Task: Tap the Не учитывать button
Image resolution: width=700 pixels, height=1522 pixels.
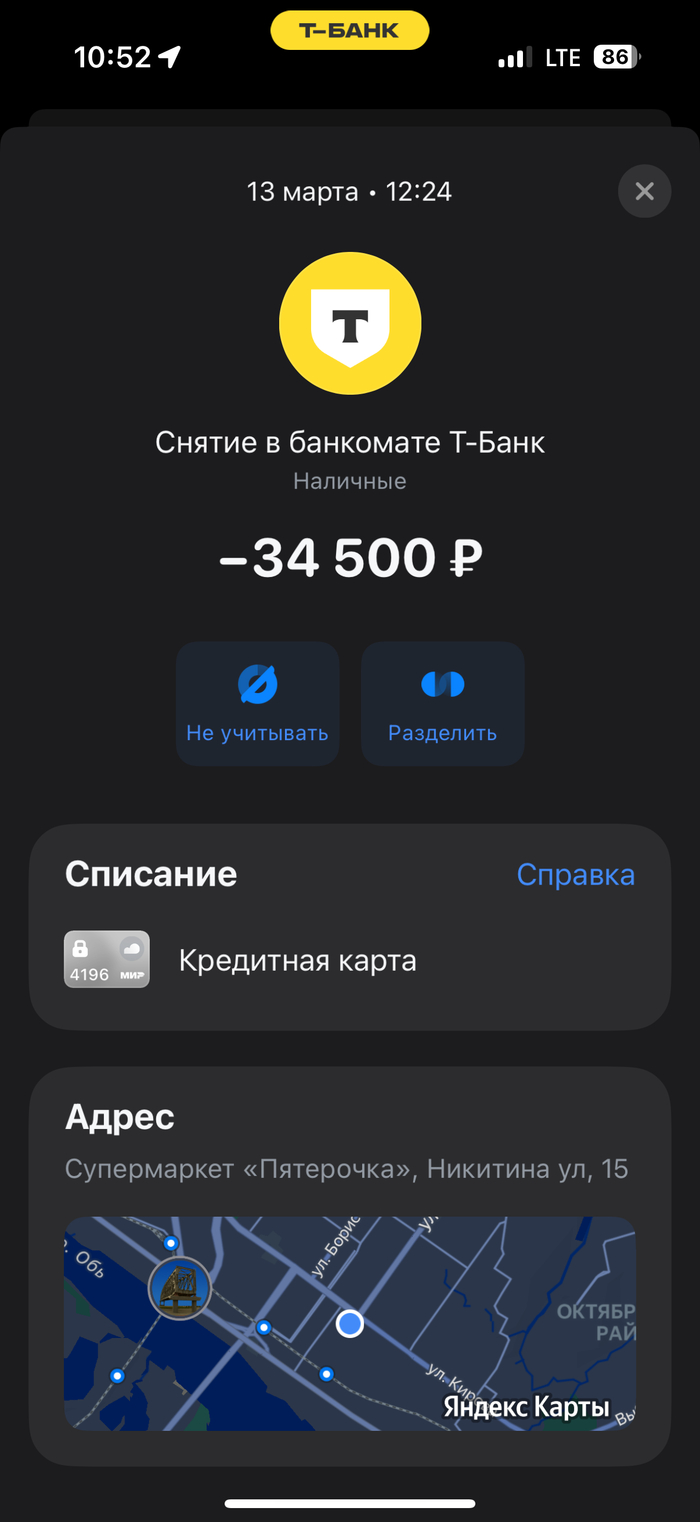Action: 257,704
